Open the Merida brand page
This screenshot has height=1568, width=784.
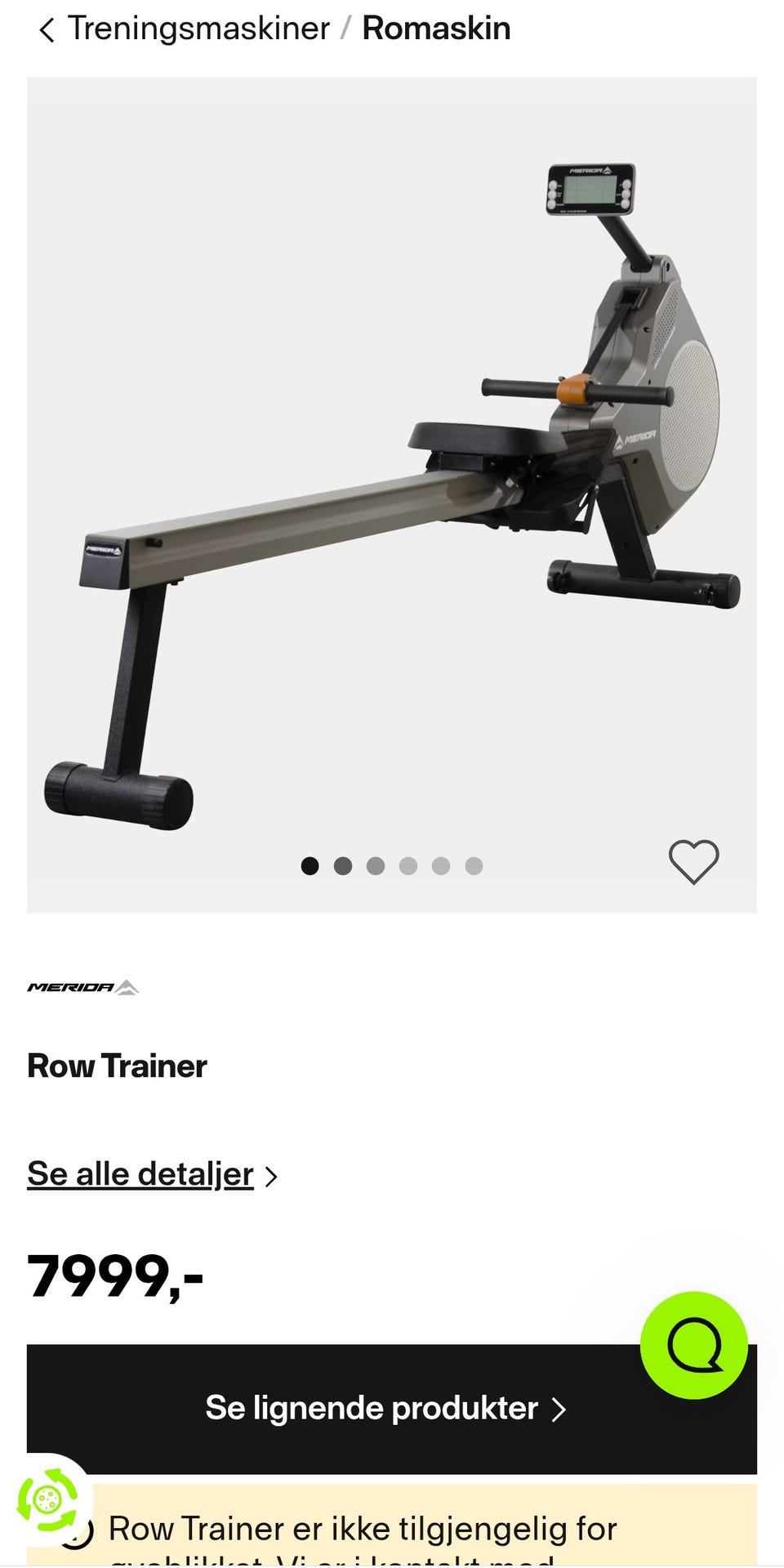pyautogui.click(x=82, y=987)
